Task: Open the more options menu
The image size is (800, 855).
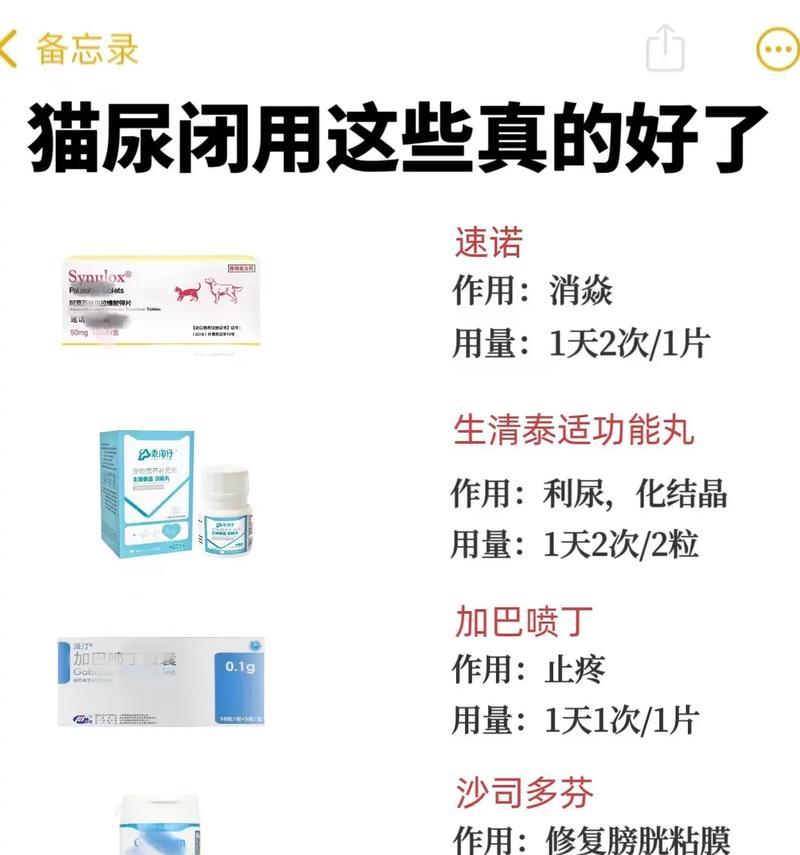Action: 776,48
